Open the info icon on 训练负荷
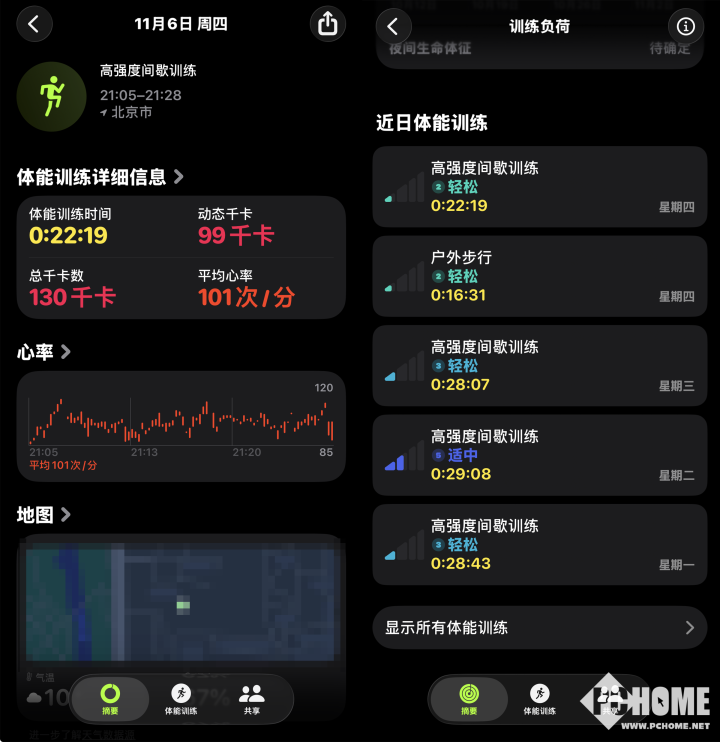 click(x=686, y=26)
